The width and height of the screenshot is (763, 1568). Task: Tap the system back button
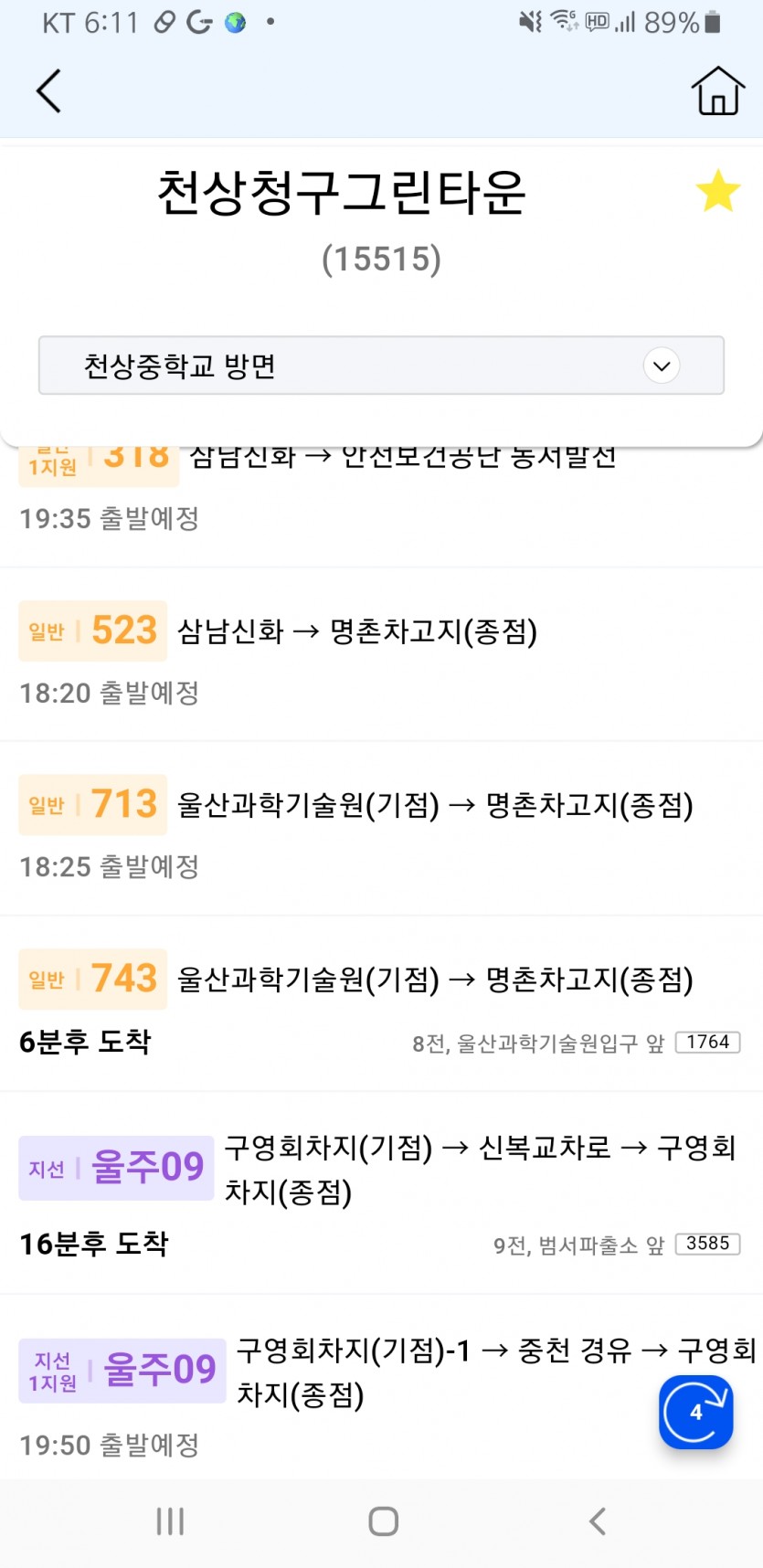(x=598, y=1521)
